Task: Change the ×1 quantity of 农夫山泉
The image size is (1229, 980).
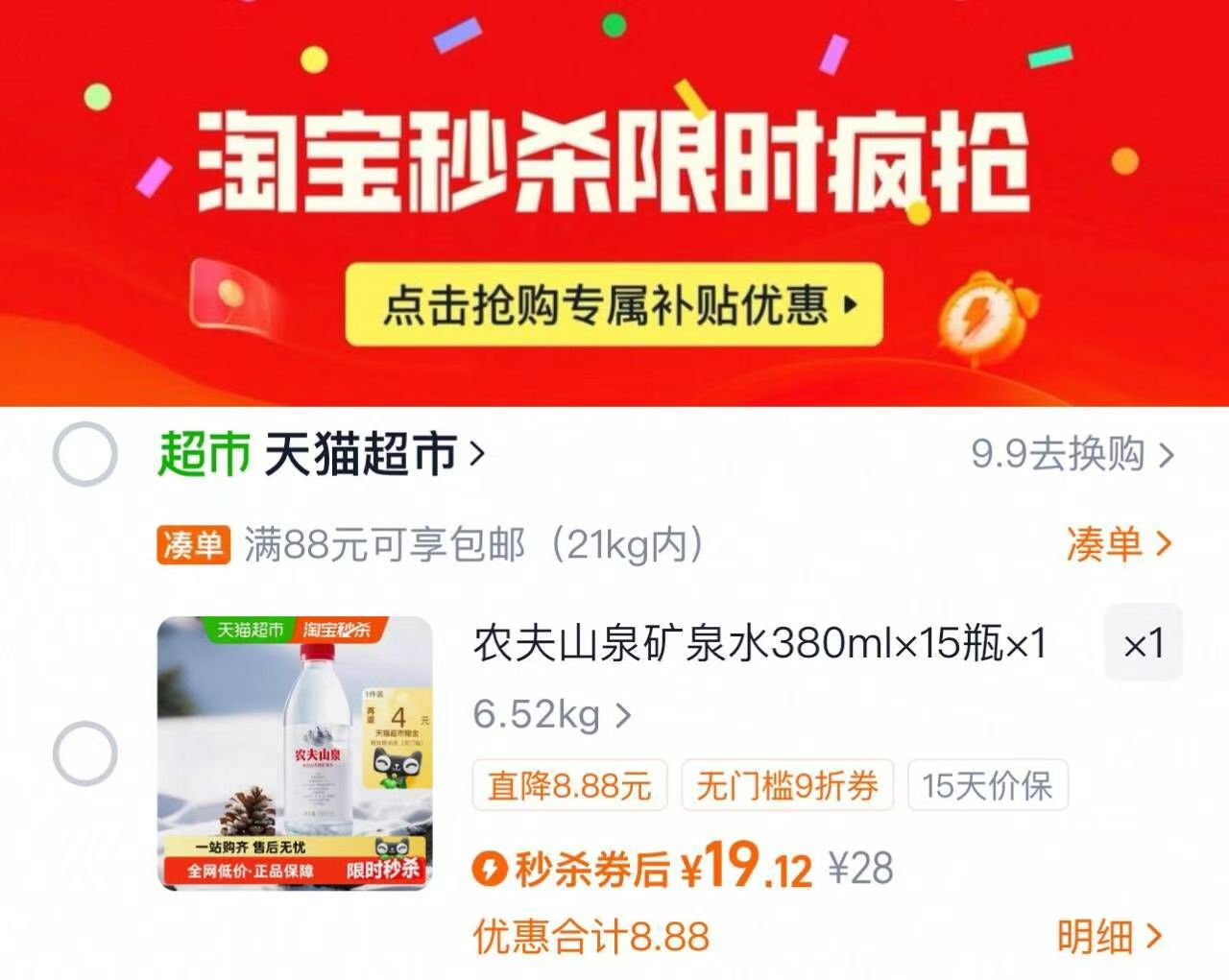Action: (1143, 643)
